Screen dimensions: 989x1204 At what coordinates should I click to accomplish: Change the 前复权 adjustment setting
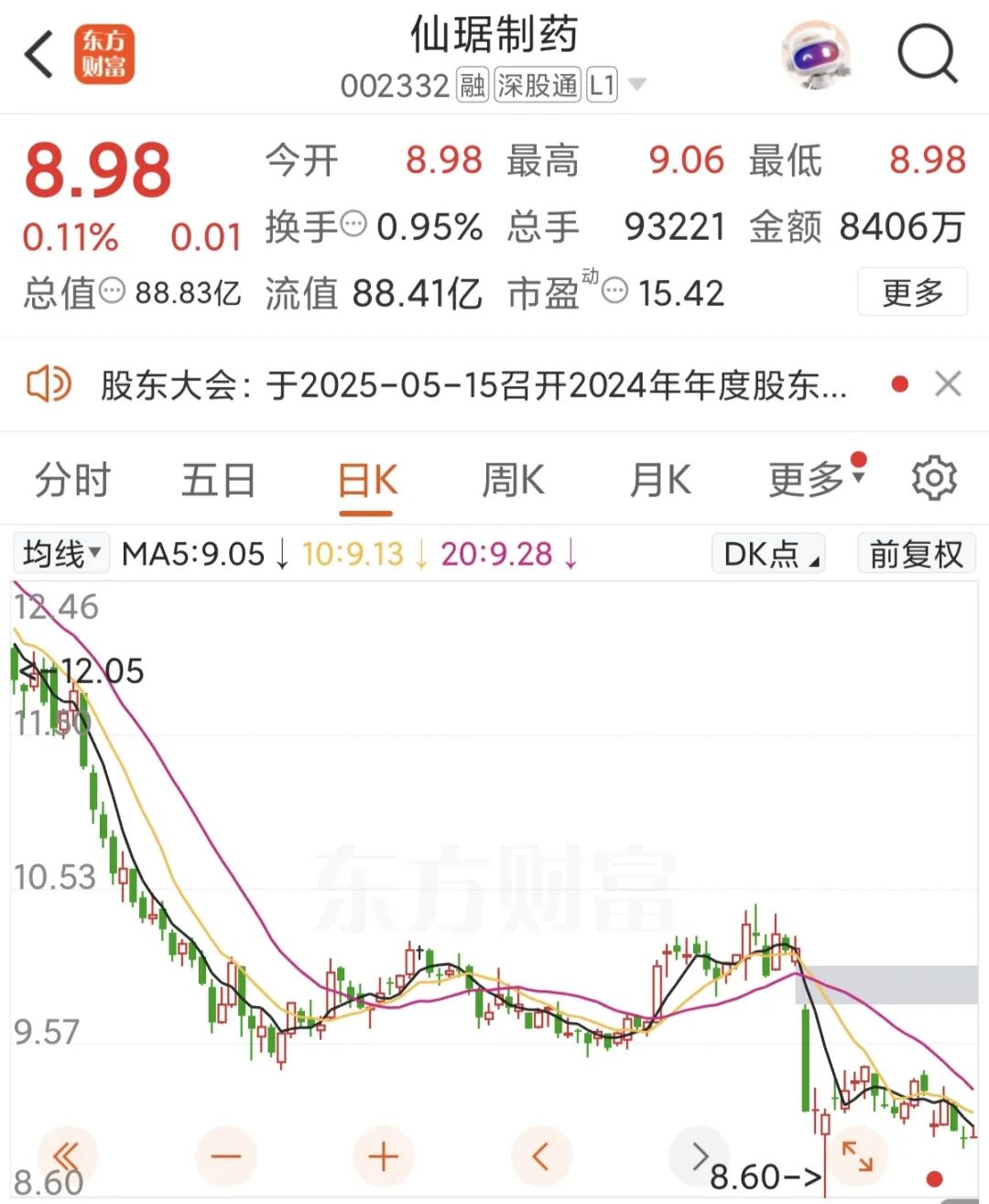coord(916,554)
